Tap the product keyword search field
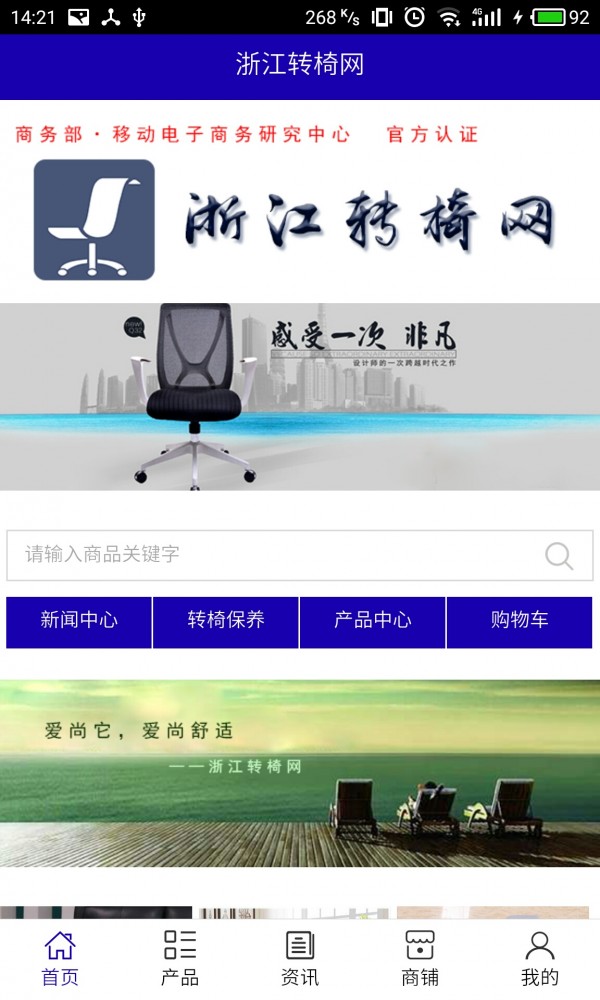 pos(270,555)
